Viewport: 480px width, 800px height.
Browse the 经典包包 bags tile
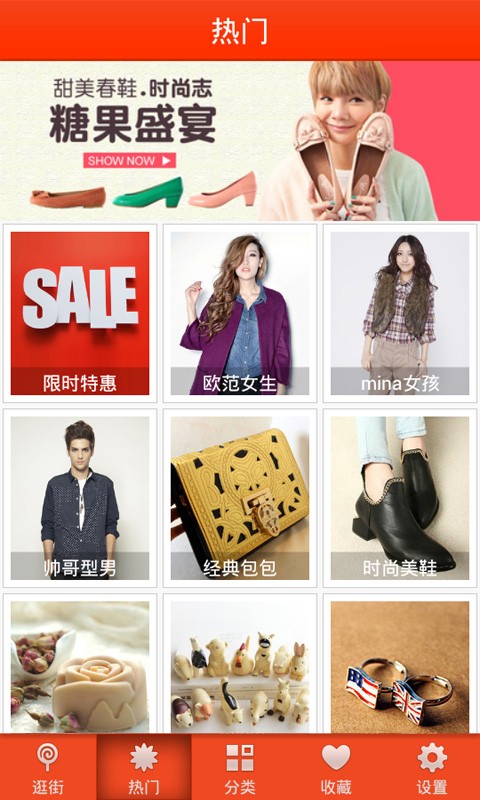click(240, 498)
